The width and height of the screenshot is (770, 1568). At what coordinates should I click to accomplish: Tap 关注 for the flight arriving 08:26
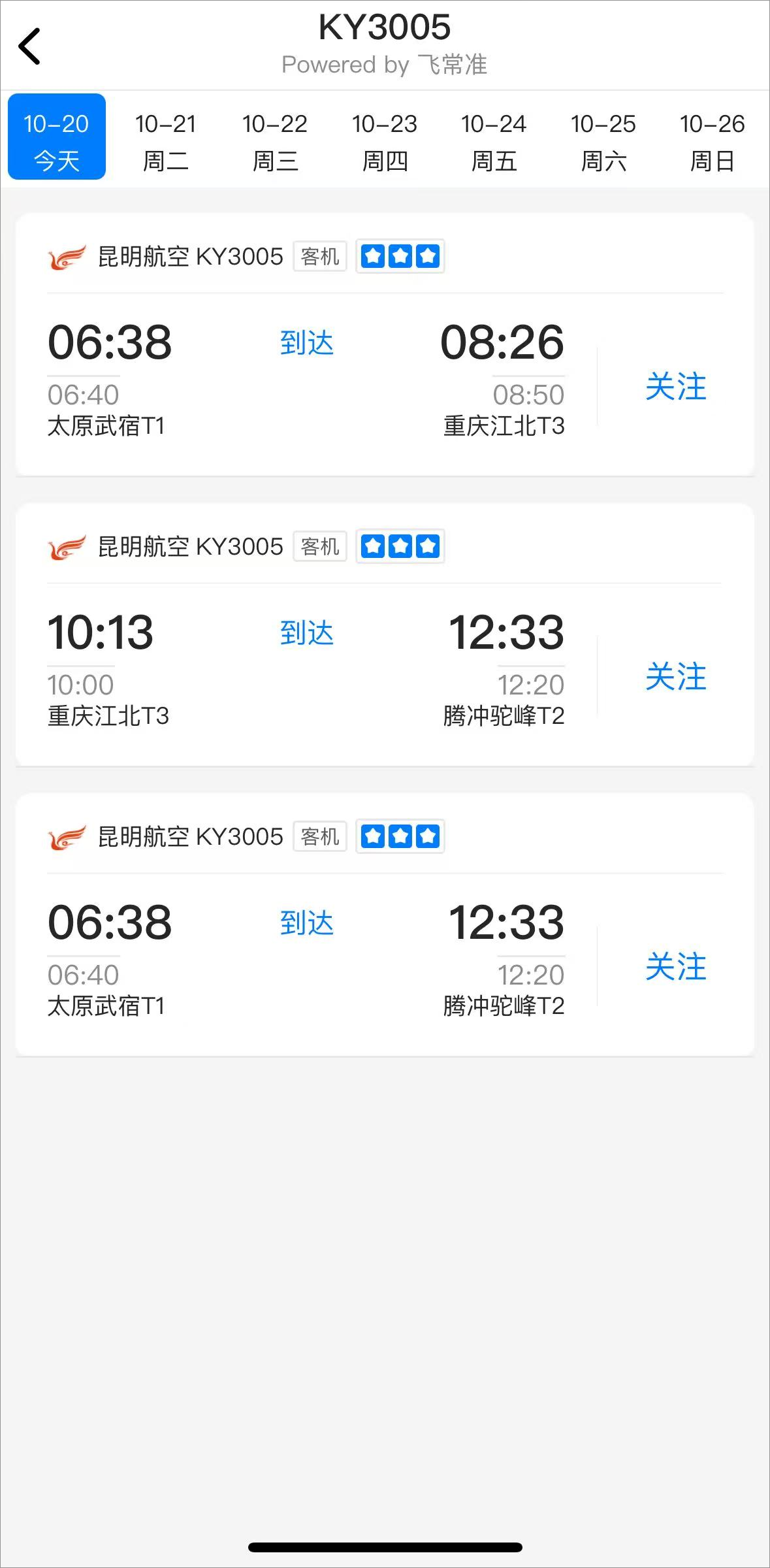676,387
